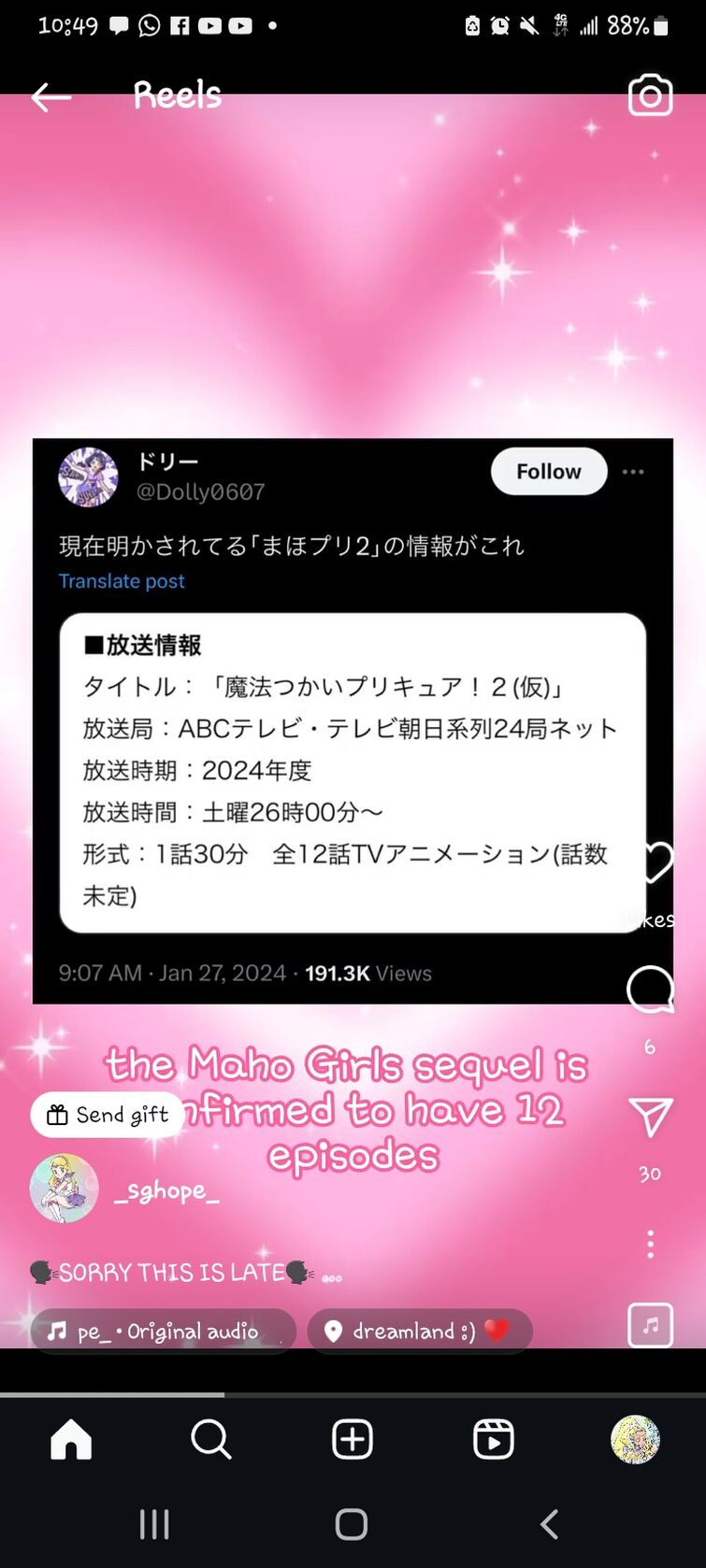706x1568 pixels.
Task: Open the audio thumbnail at bottom right
Action: [650, 1325]
